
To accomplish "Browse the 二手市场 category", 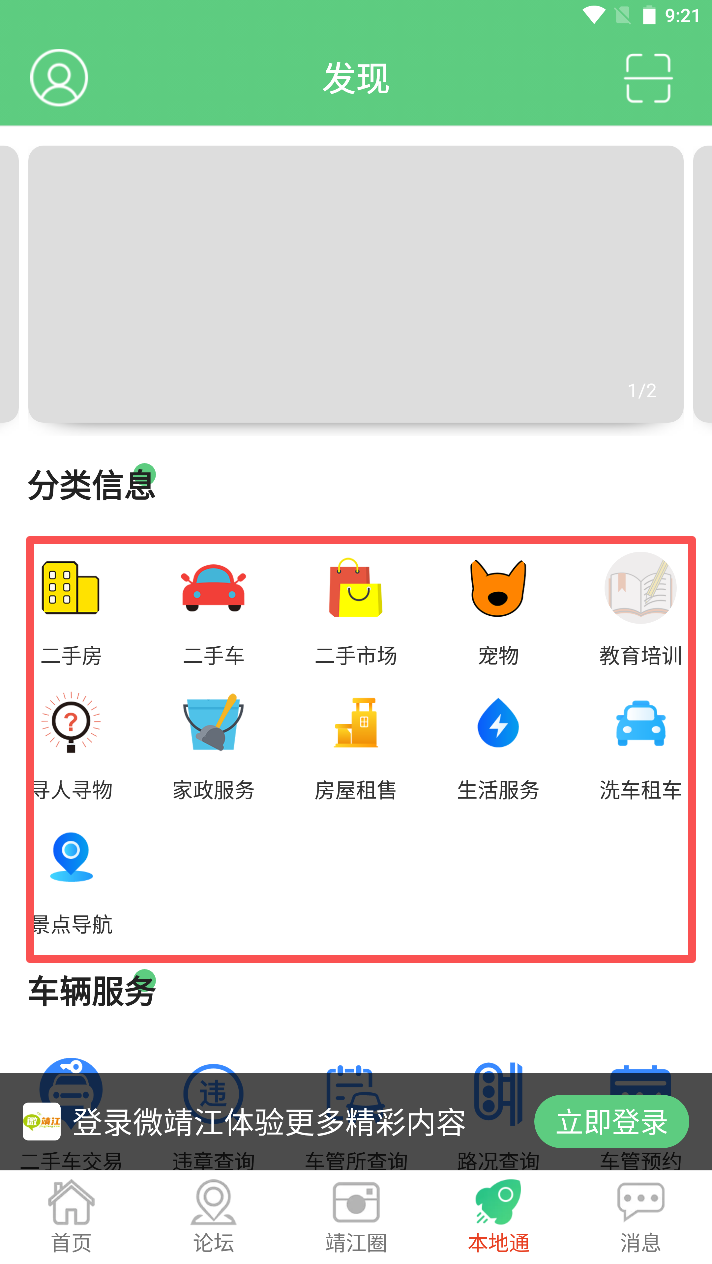I will 356,610.
